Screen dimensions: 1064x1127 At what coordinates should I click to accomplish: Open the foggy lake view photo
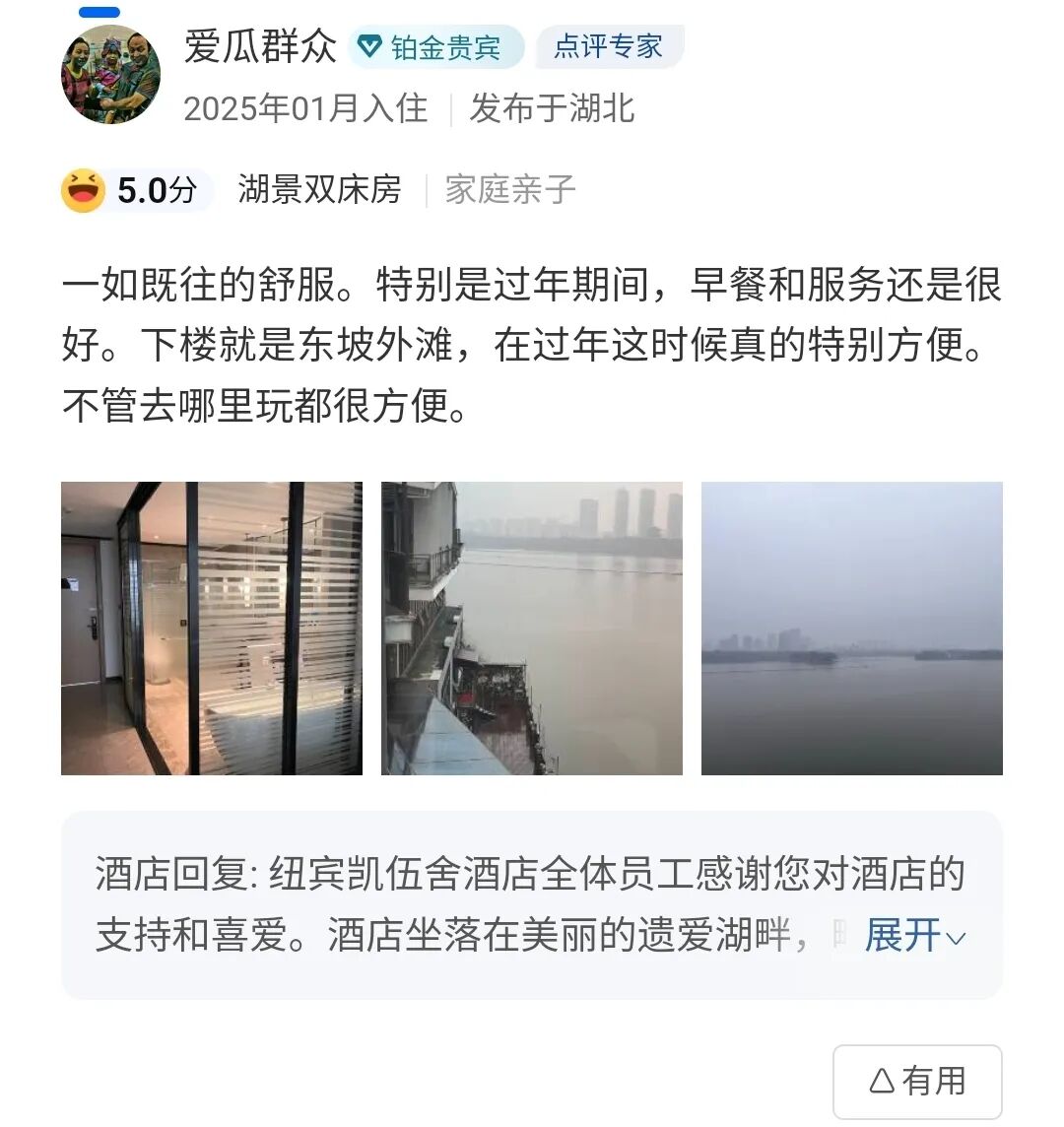tap(852, 629)
